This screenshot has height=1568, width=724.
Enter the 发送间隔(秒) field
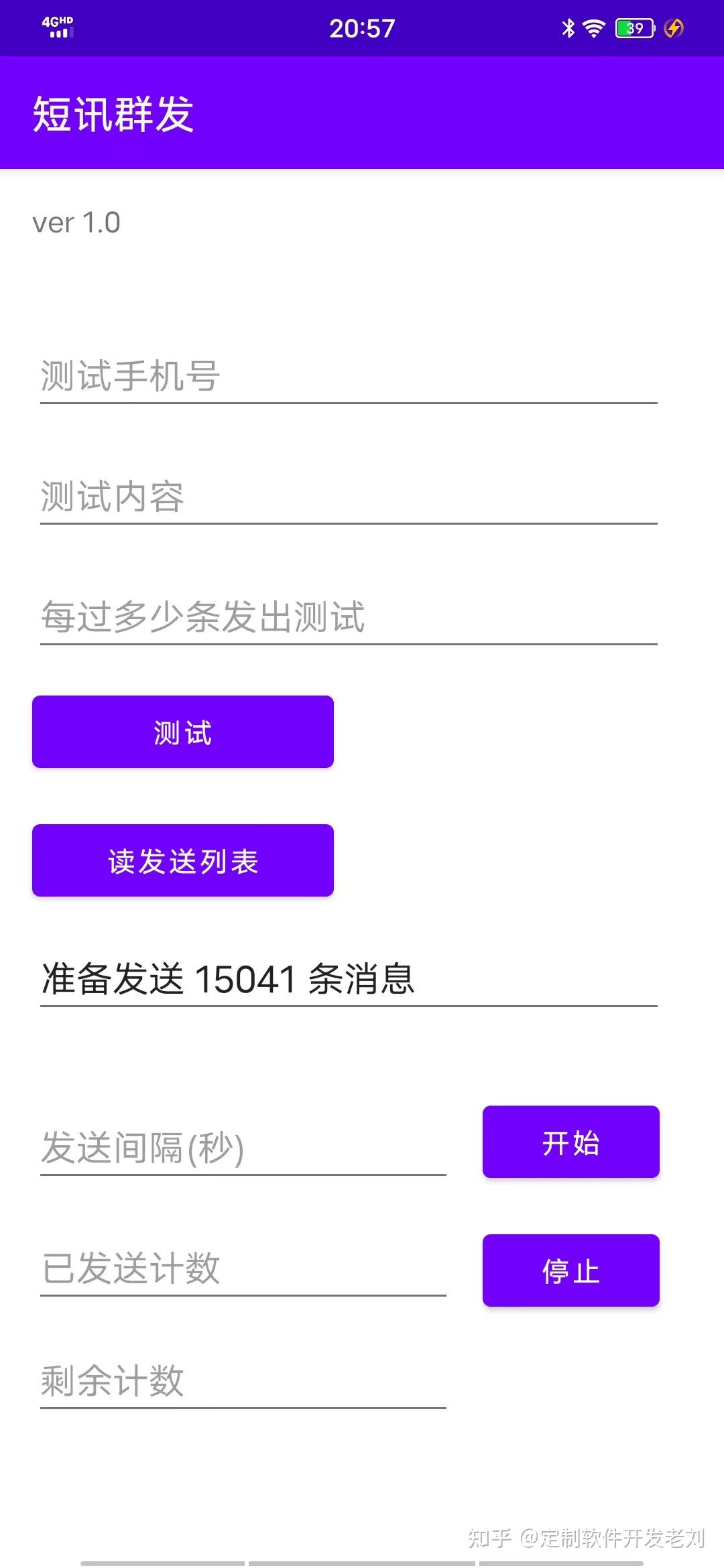click(243, 1149)
